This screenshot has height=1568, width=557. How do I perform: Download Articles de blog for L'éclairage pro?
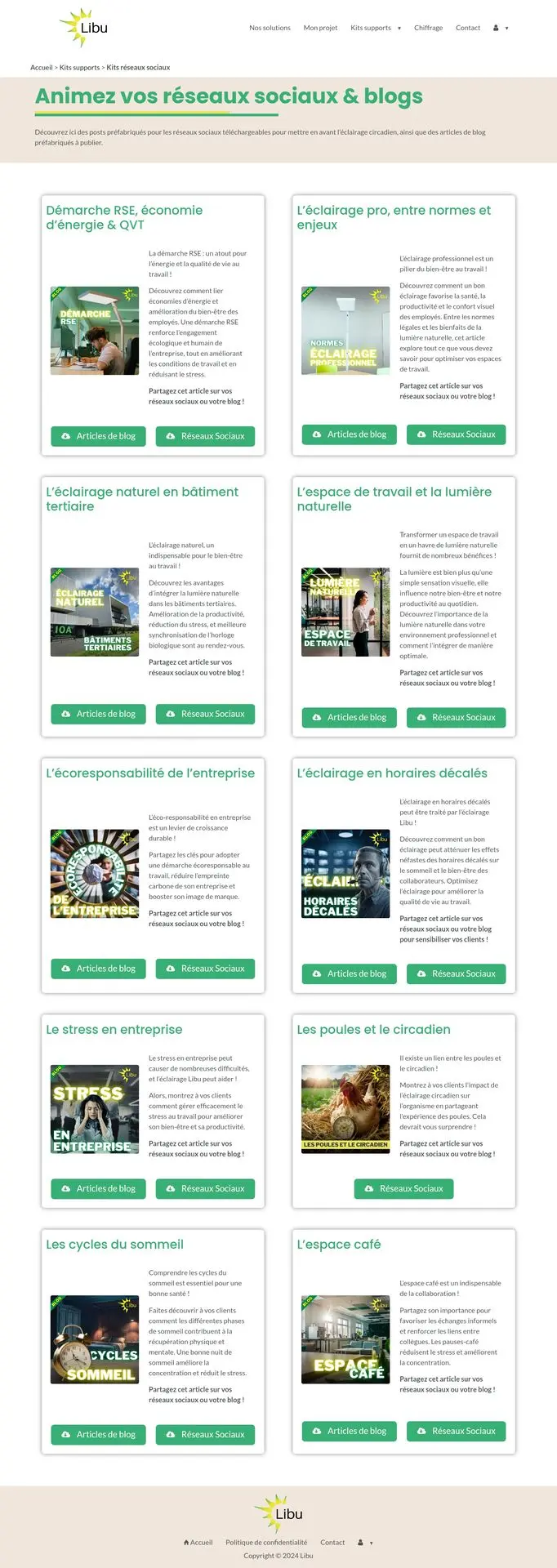[x=349, y=434]
